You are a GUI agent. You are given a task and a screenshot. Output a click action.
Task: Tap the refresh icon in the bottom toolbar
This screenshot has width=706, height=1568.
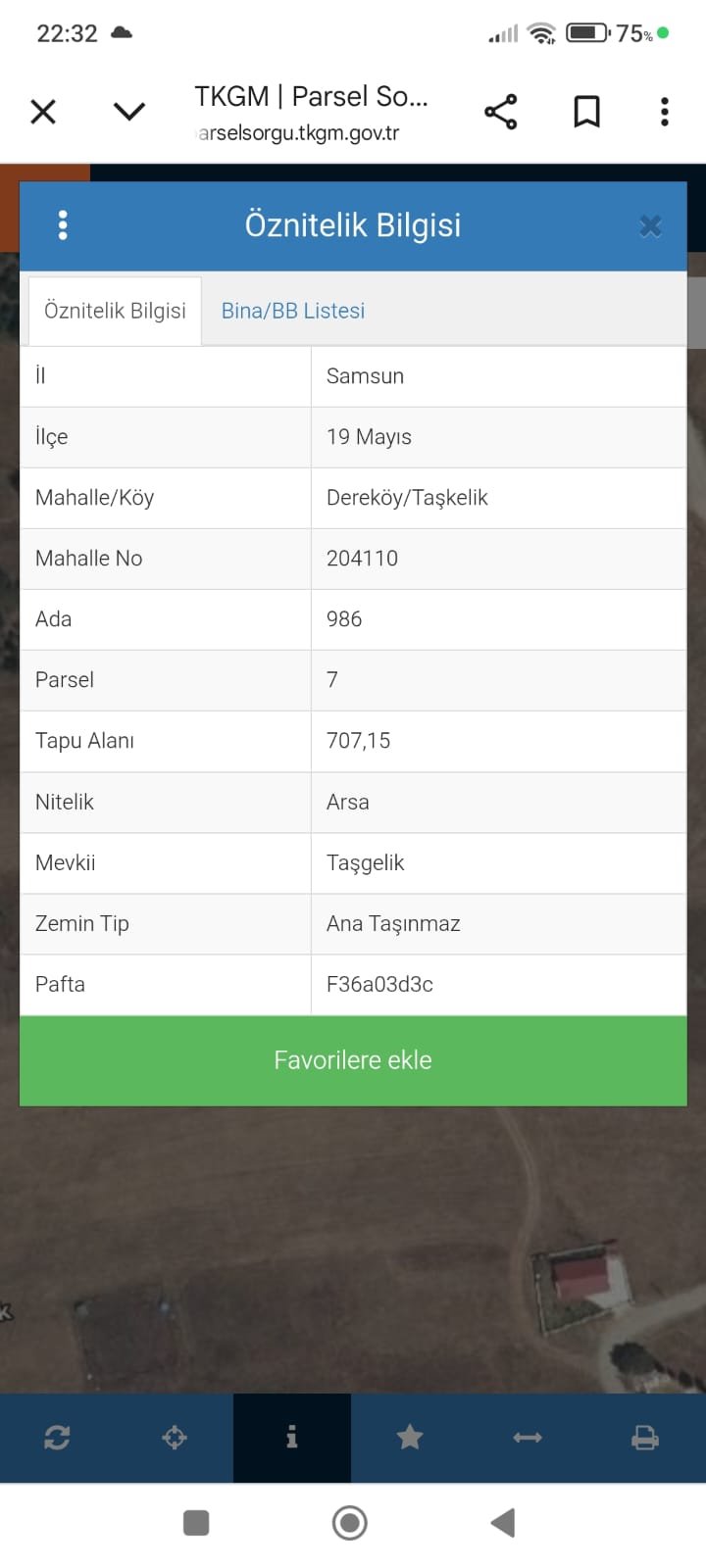click(57, 1438)
